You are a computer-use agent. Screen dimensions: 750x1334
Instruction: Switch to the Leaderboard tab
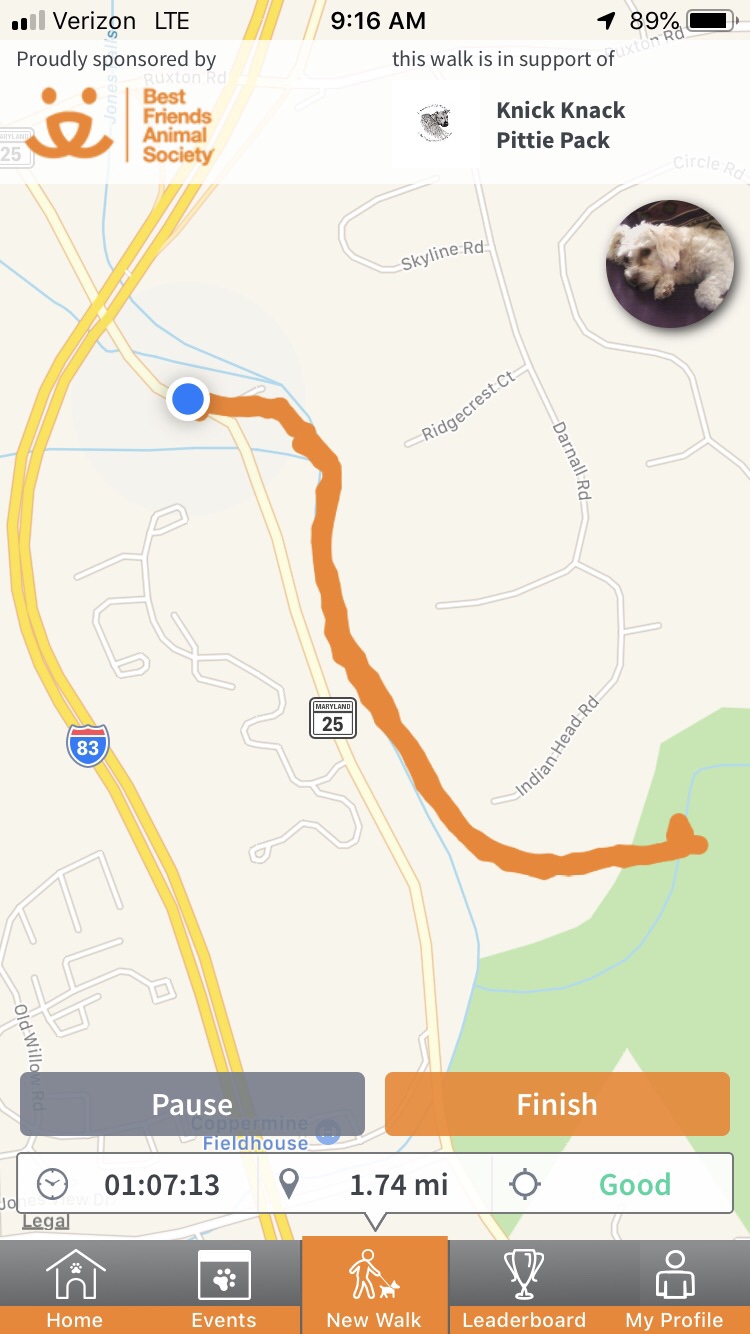coord(524,1288)
